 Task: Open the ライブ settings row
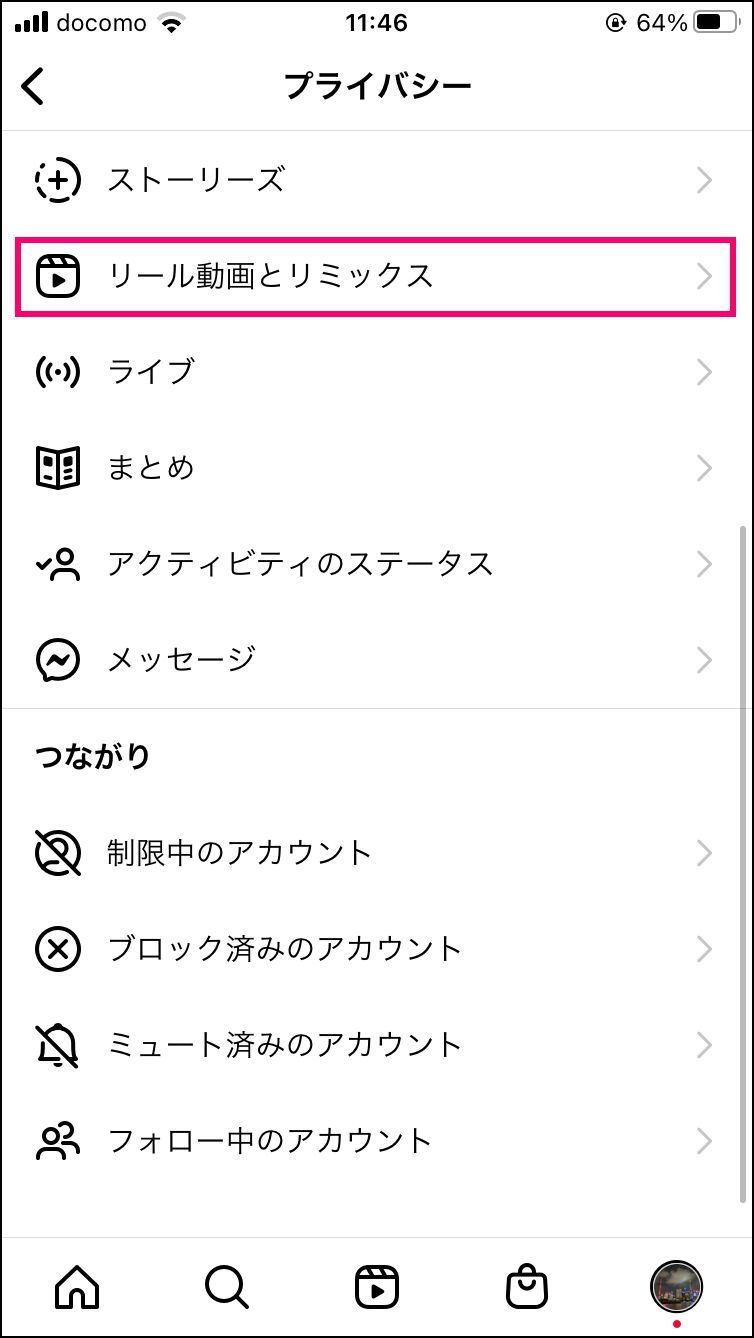click(x=377, y=372)
